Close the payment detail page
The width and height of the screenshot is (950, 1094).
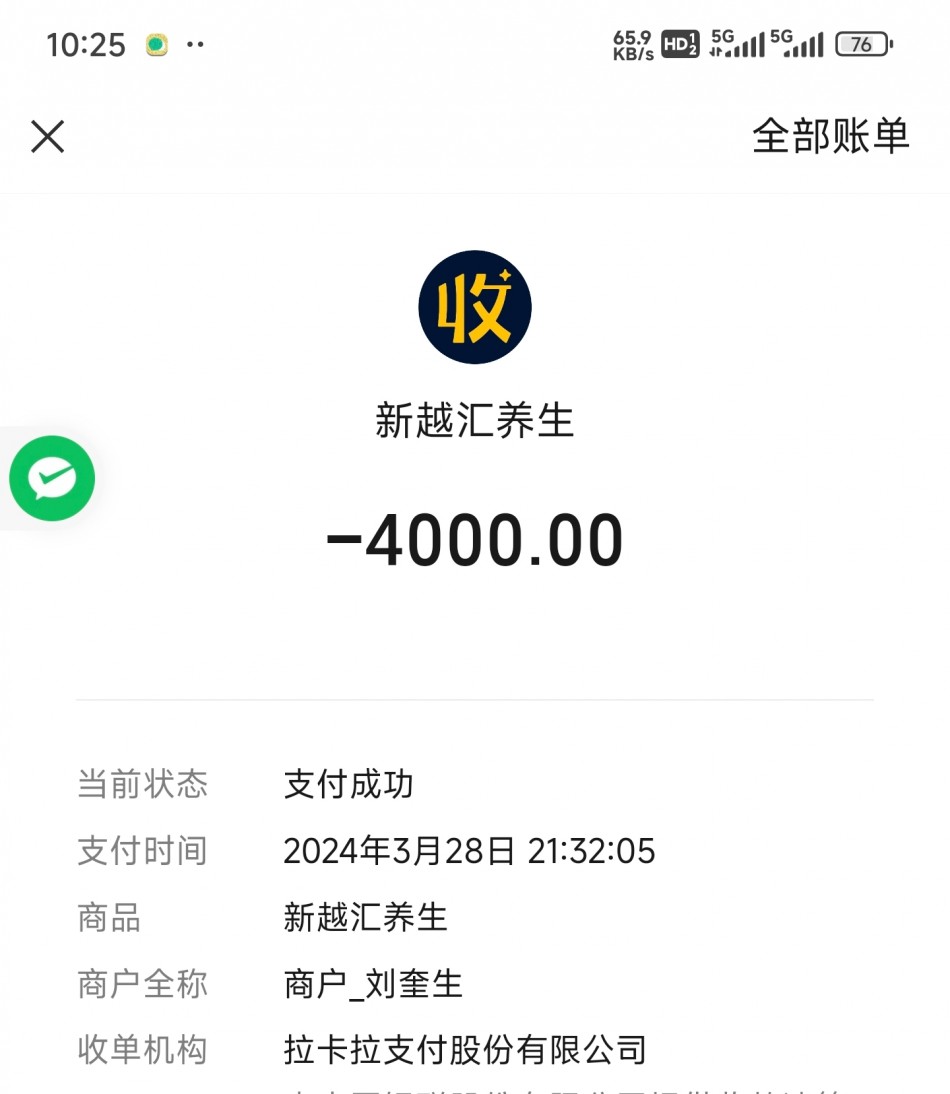47,137
